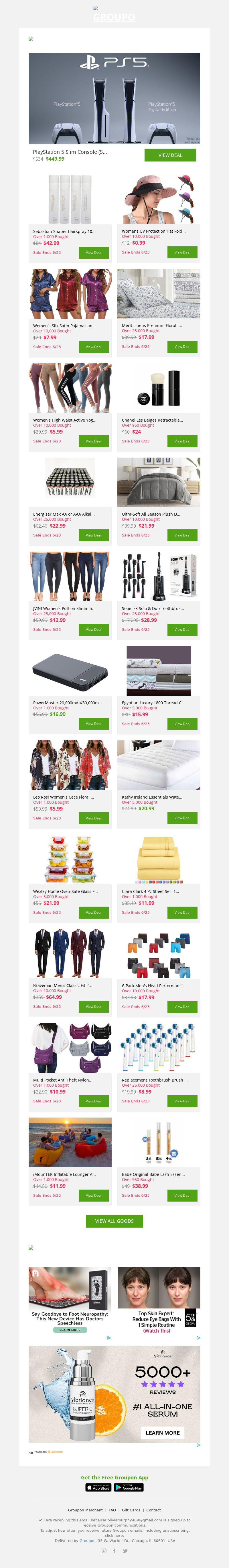Tap VIEW DEAL for PlayStation 5 Slim Console
Image resolution: width=229 pixels, height=1568 pixels.
pos(170,155)
